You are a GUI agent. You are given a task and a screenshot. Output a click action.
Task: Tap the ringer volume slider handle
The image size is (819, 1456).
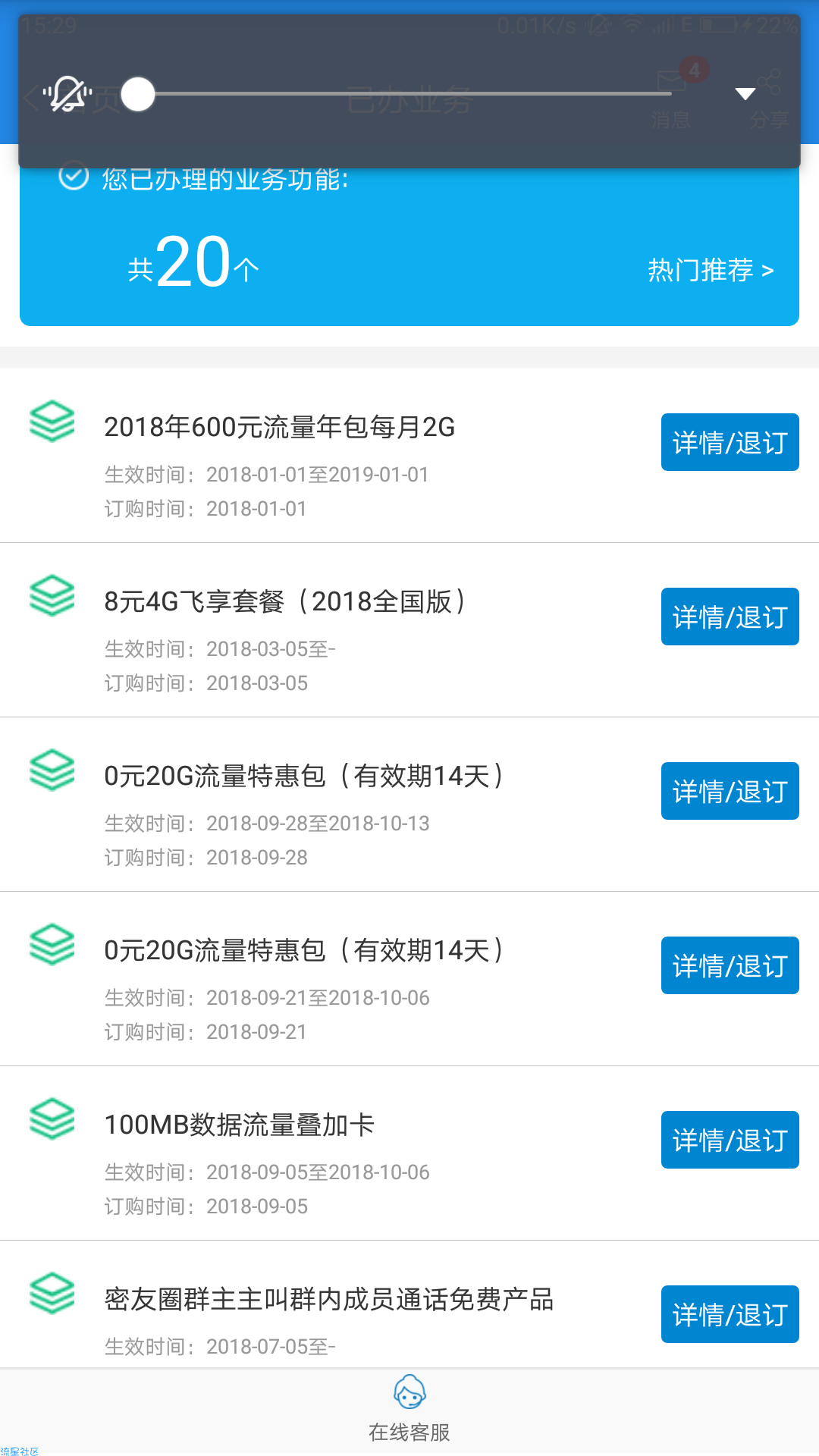tap(138, 94)
